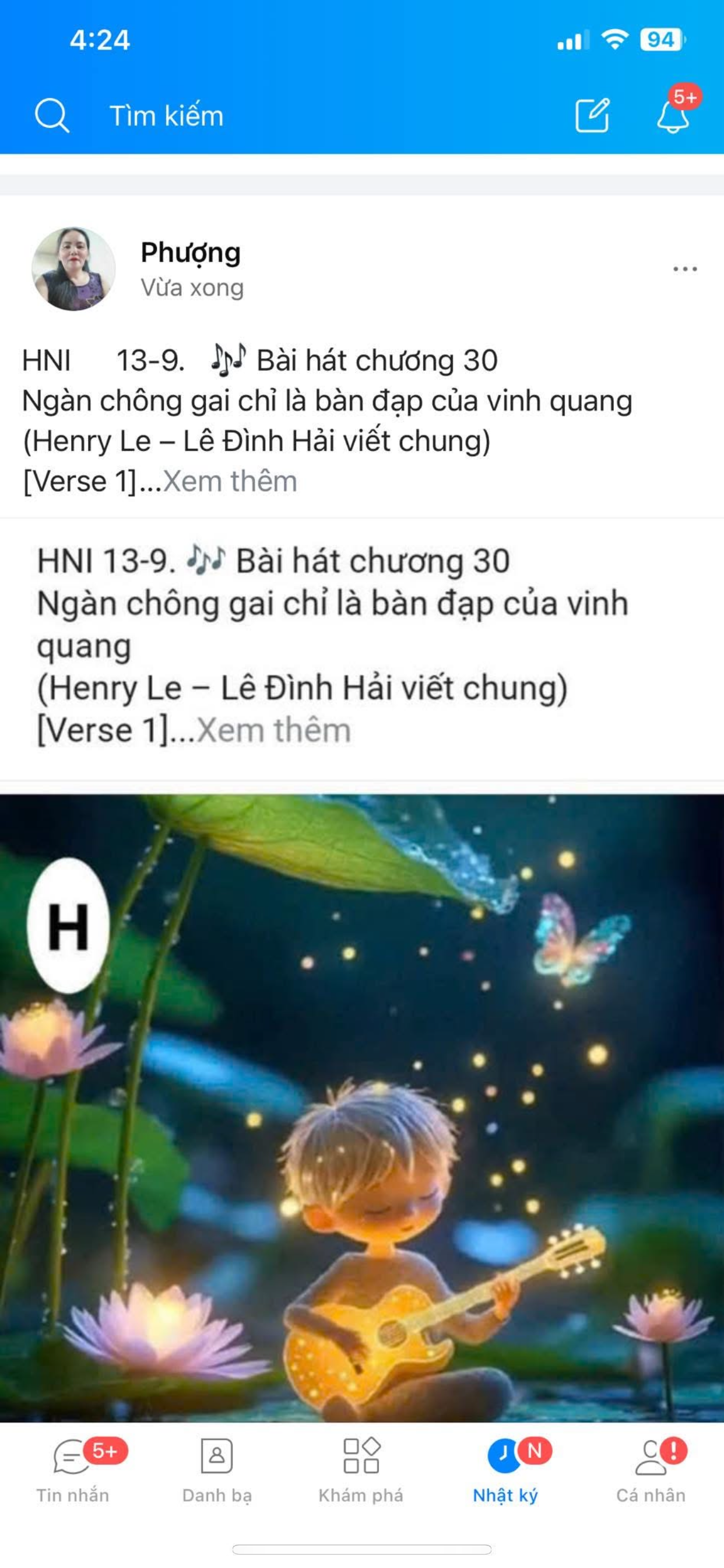
Task: Compose a new diary post
Action: 591,115
